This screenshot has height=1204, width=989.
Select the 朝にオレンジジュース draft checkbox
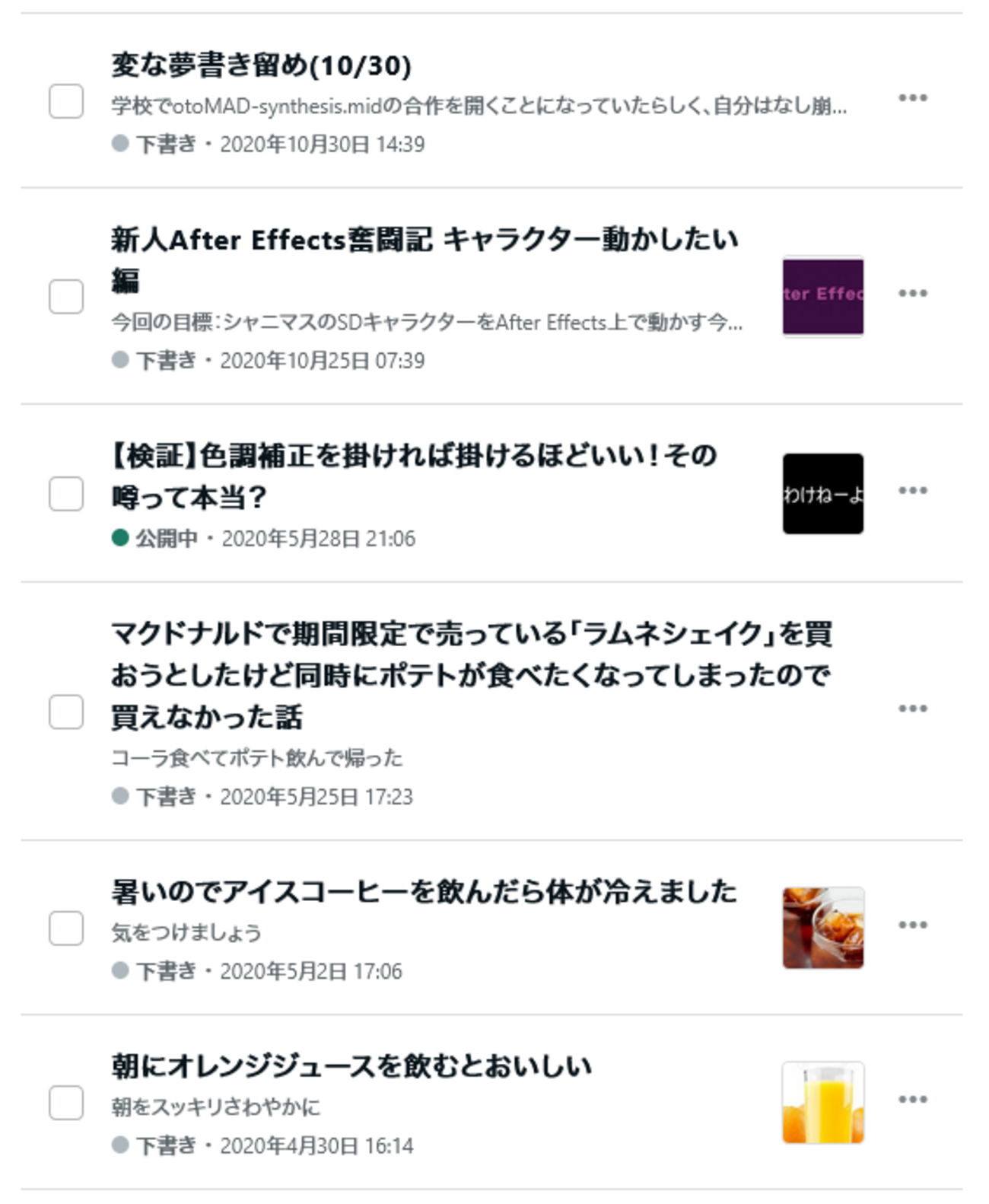coord(66,1103)
